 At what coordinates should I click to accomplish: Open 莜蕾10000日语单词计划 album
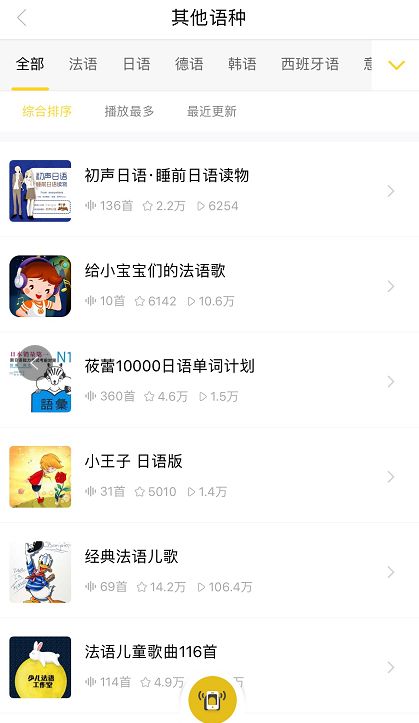point(209,381)
